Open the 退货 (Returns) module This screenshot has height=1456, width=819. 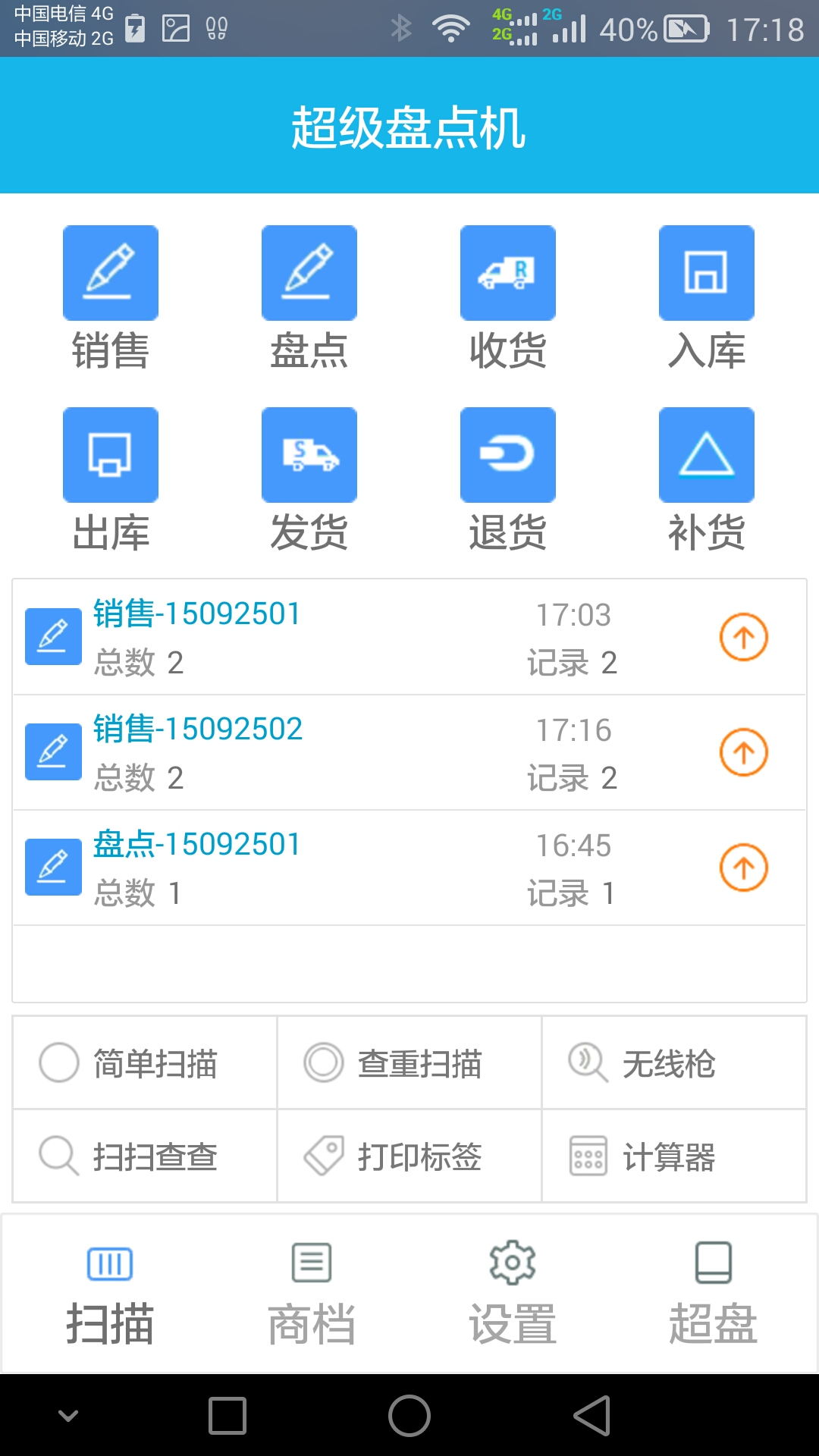(507, 478)
